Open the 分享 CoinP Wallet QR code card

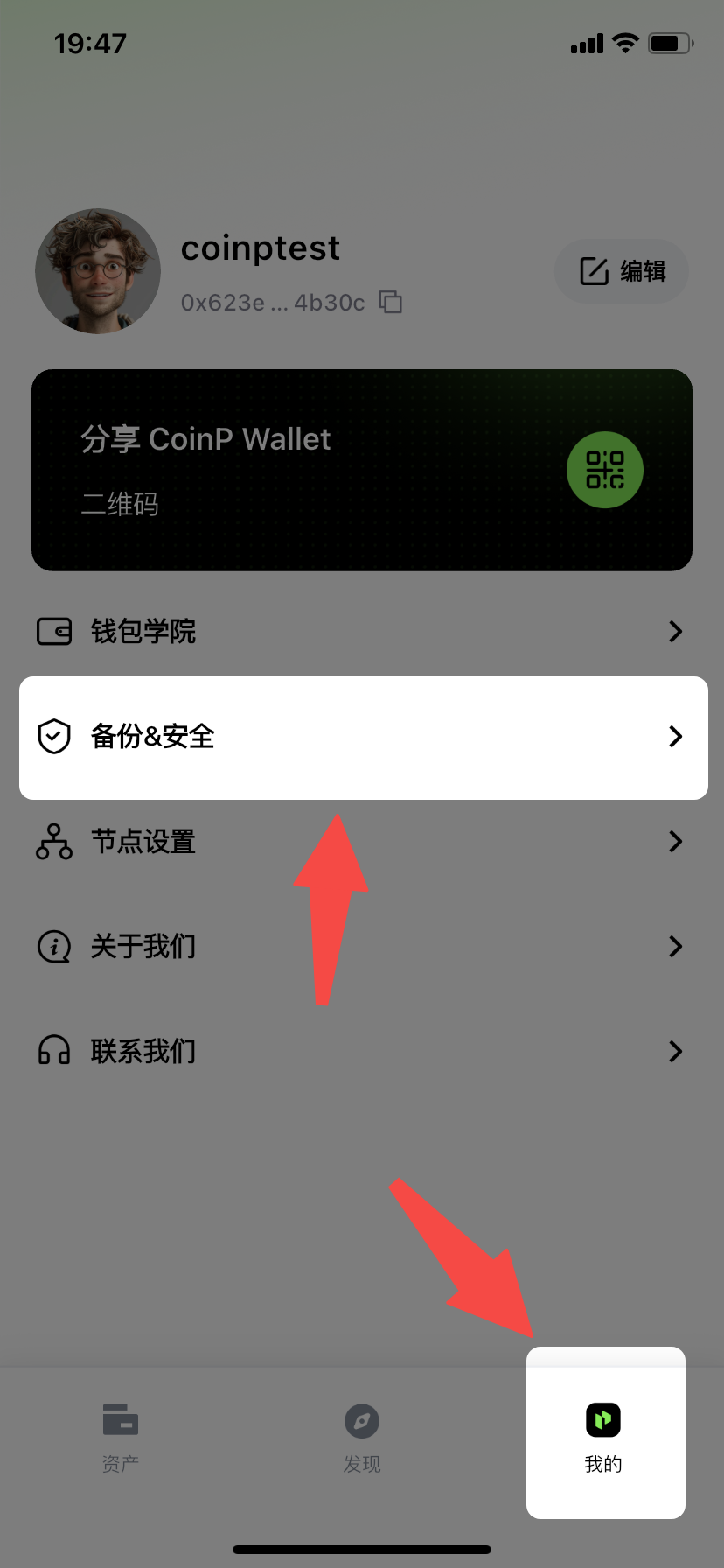tap(362, 470)
